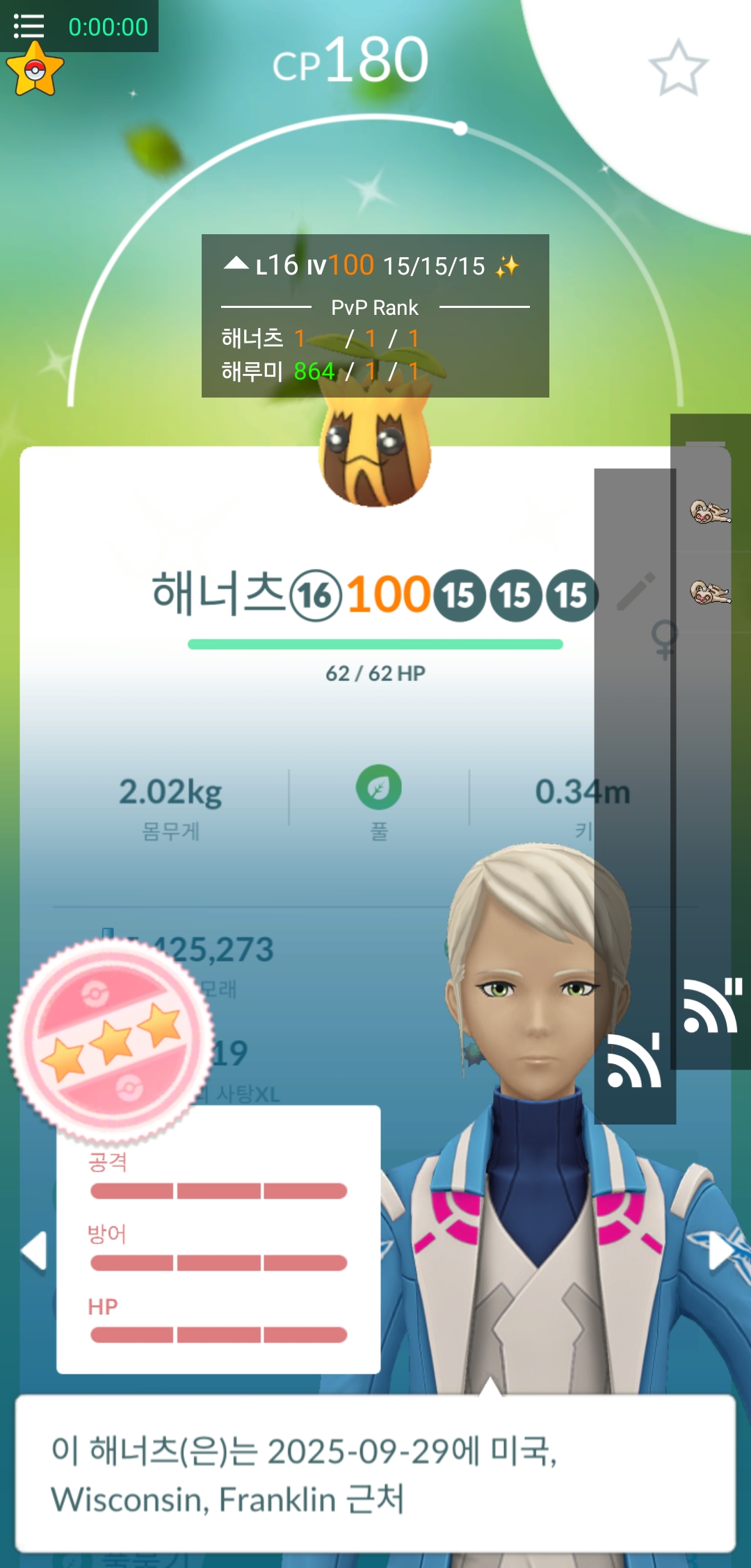Collapse the L16 IV100 PvP rank panel
Screen dimensions: 751x1568
(x=236, y=263)
